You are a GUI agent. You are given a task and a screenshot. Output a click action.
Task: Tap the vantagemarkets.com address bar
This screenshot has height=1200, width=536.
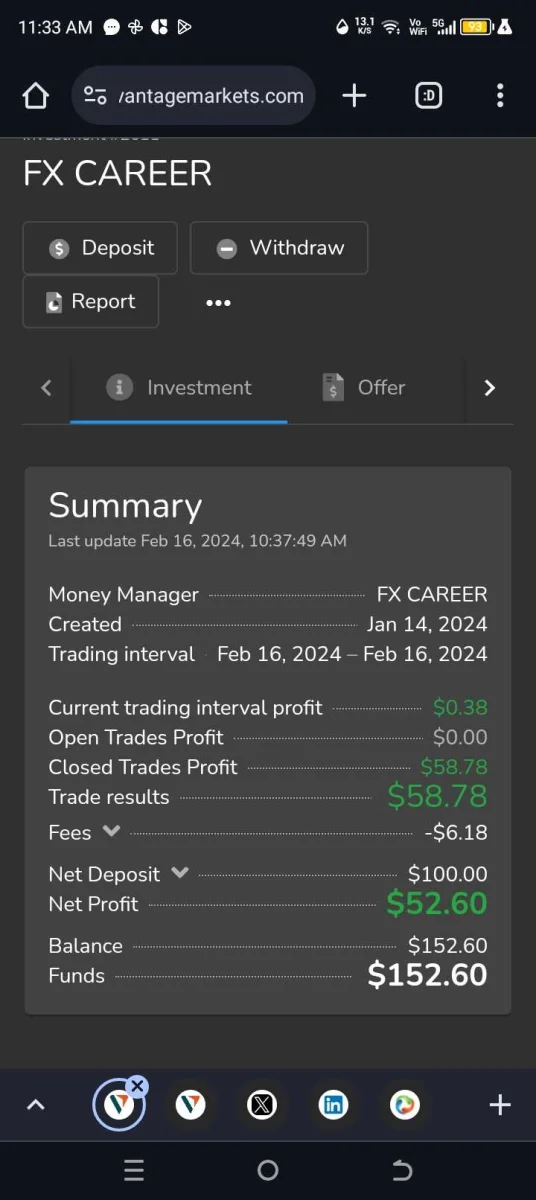coord(194,96)
